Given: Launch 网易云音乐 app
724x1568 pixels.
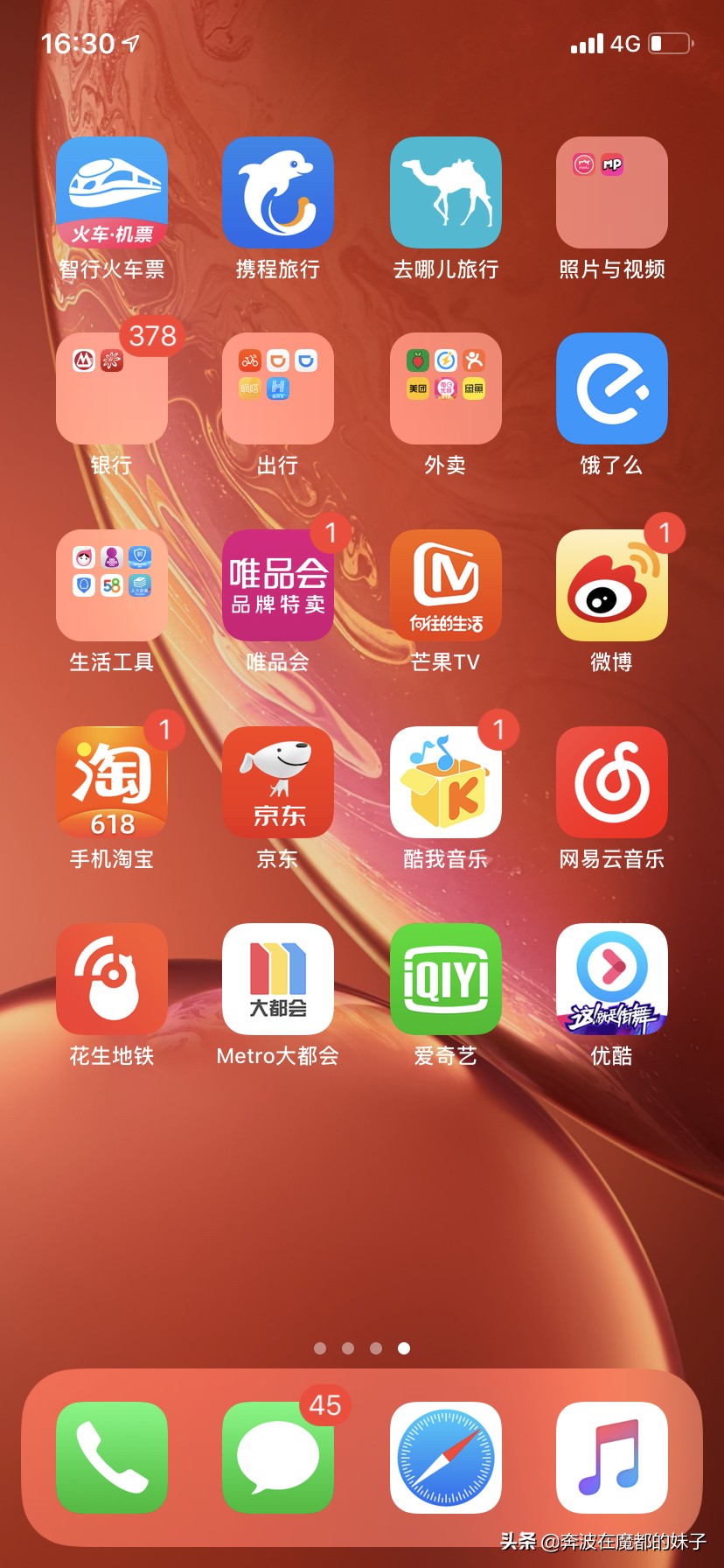Looking at the screenshot, I should tap(612, 782).
